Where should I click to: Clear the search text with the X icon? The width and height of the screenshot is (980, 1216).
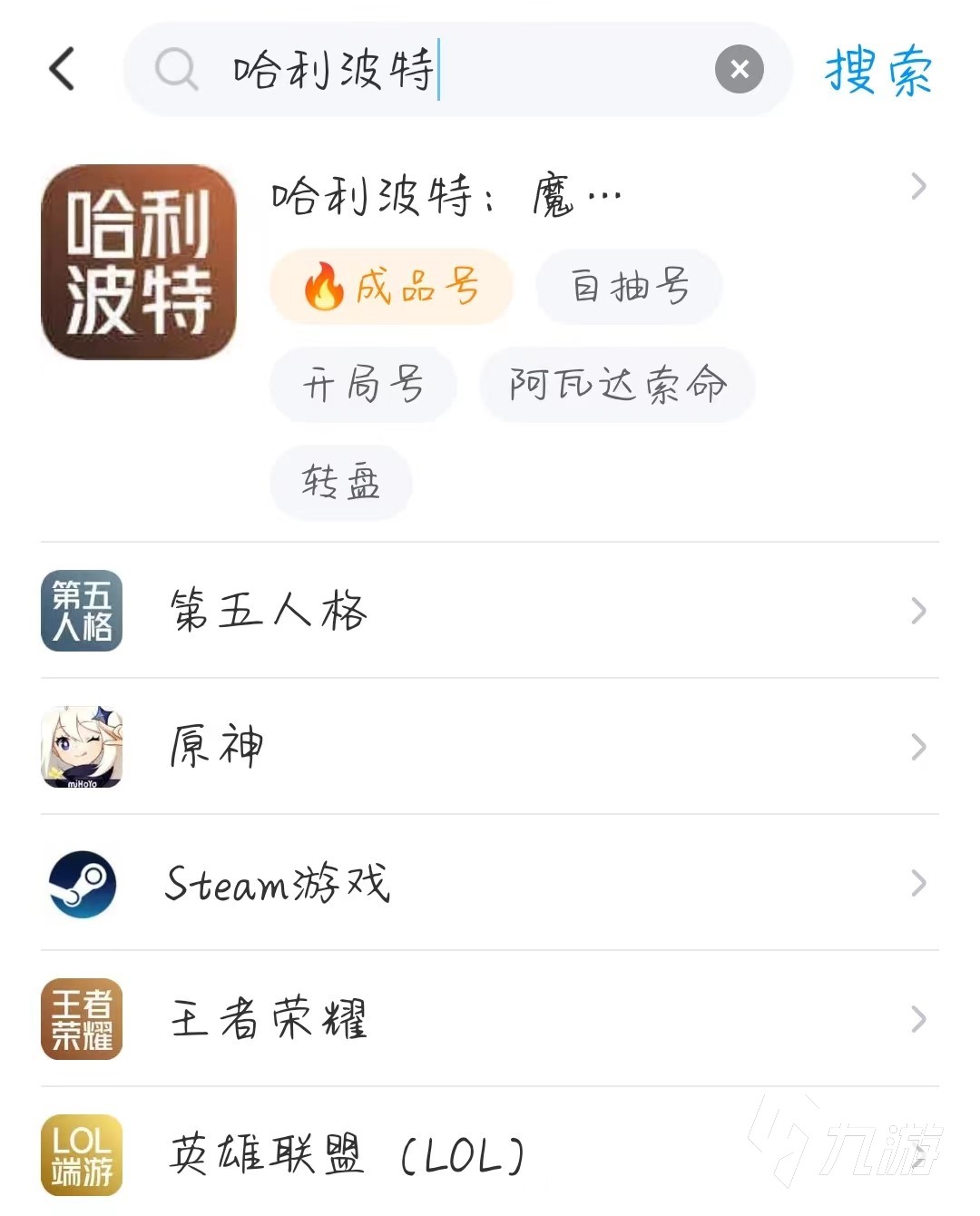739,69
